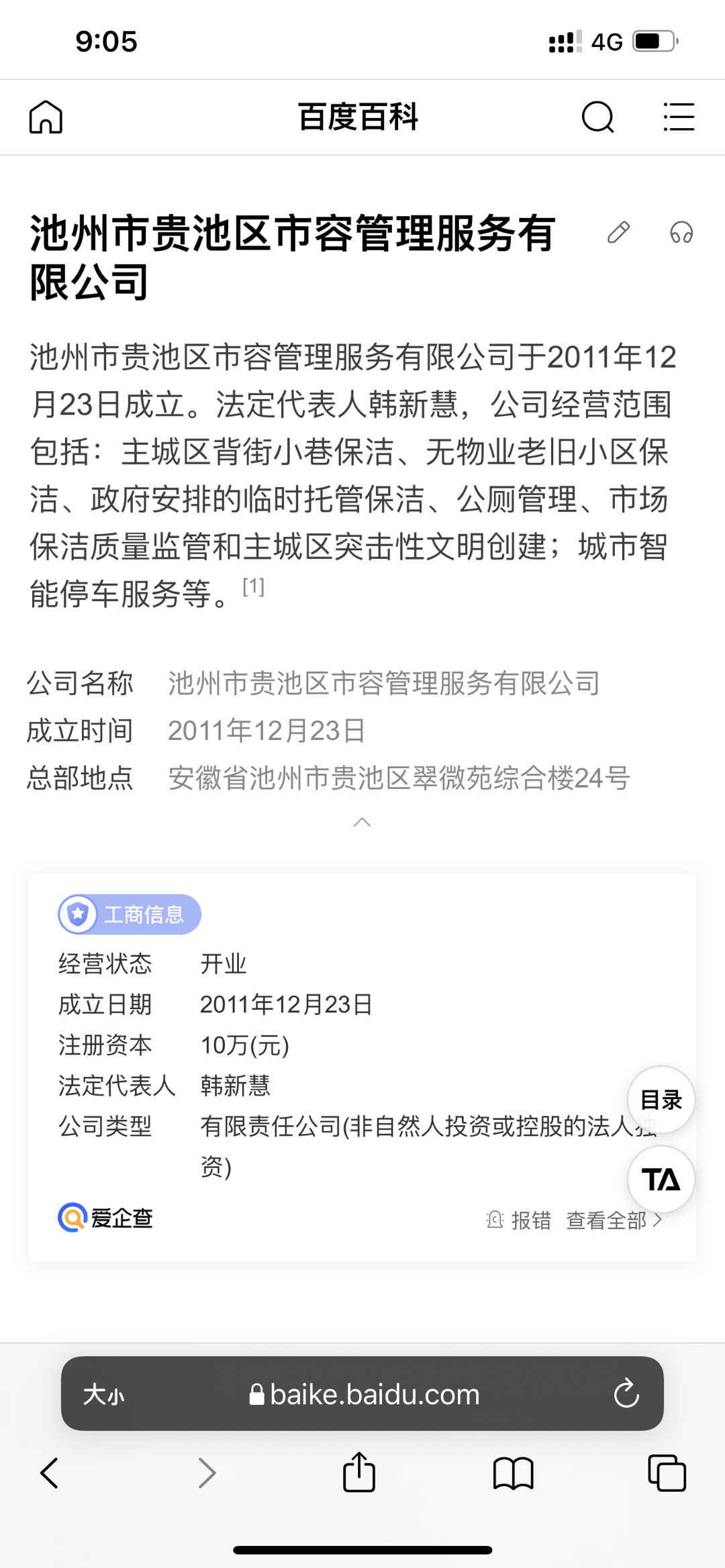Open the 目录 table of contents button

661,1100
